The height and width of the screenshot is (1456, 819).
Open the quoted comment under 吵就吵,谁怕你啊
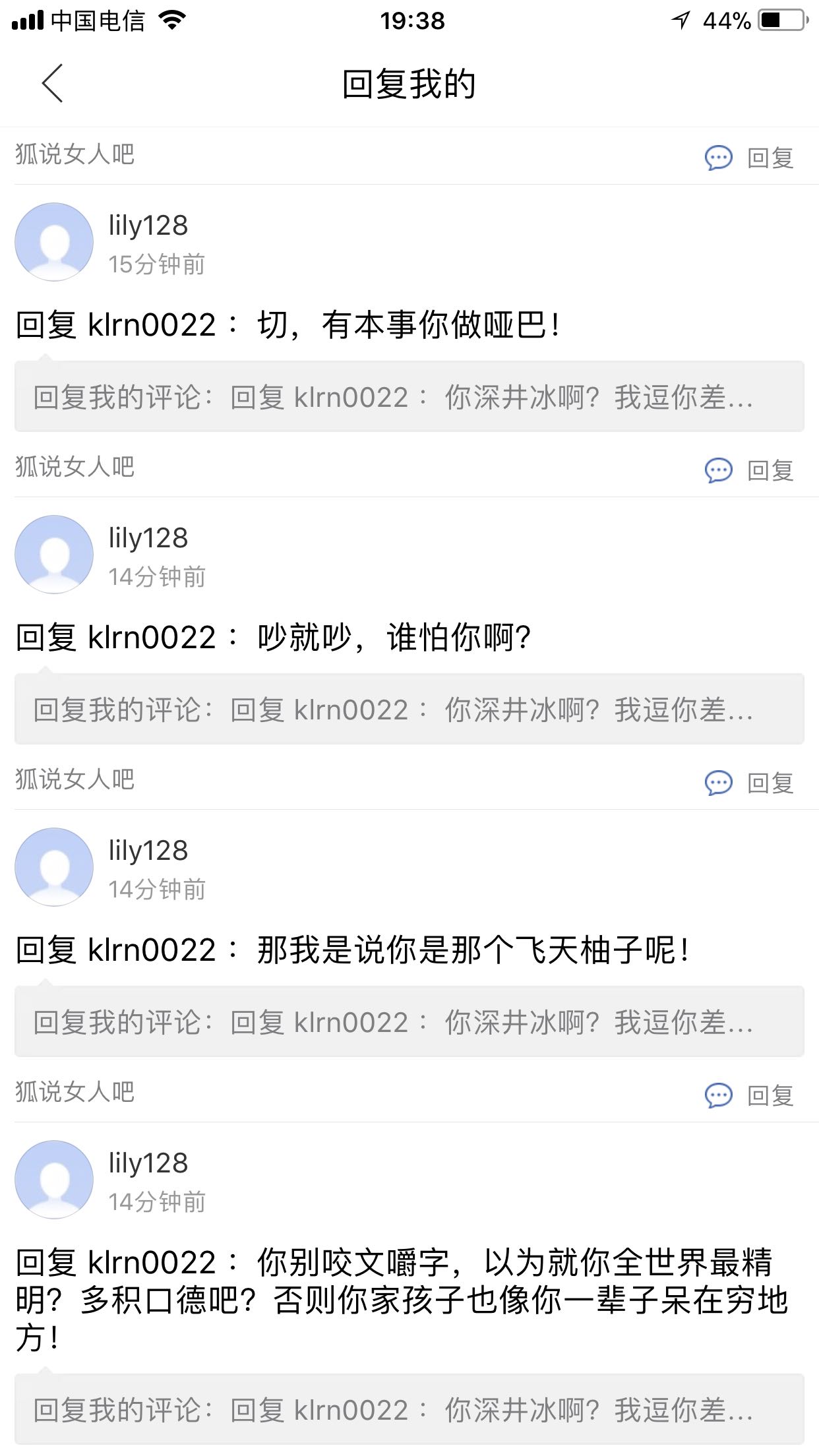pyautogui.click(x=409, y=710)
